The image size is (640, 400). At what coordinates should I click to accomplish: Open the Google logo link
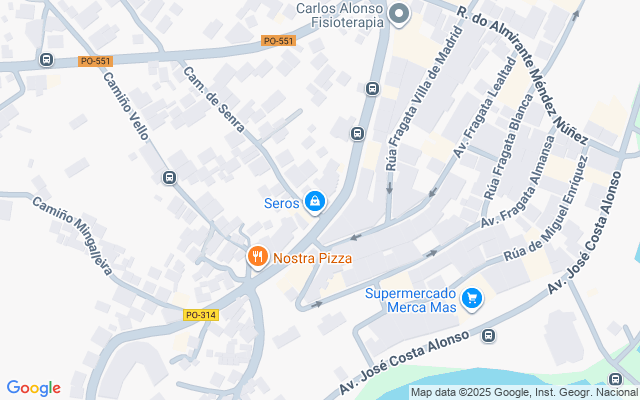[x=34, y=388]
